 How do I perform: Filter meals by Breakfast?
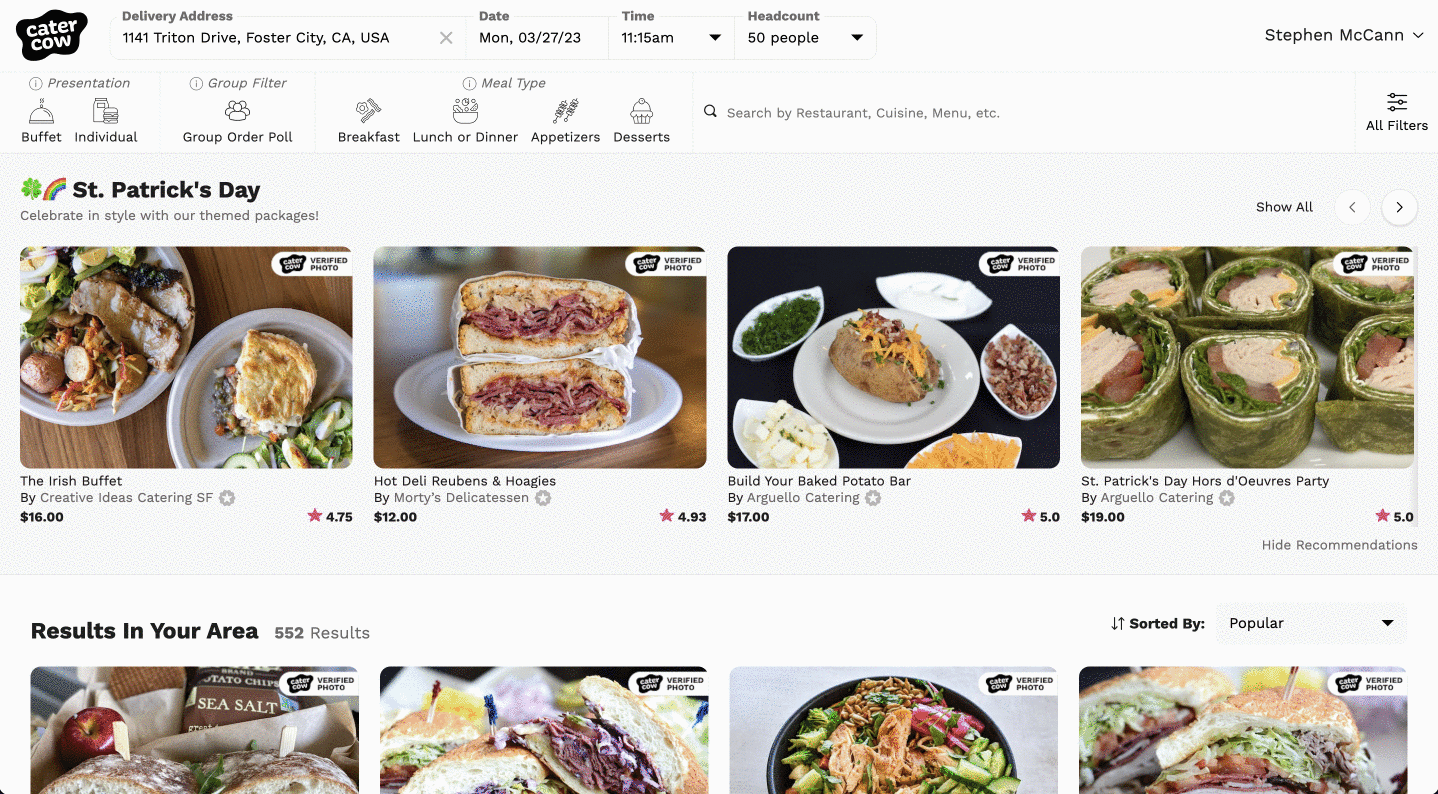[x=368, y=121]
